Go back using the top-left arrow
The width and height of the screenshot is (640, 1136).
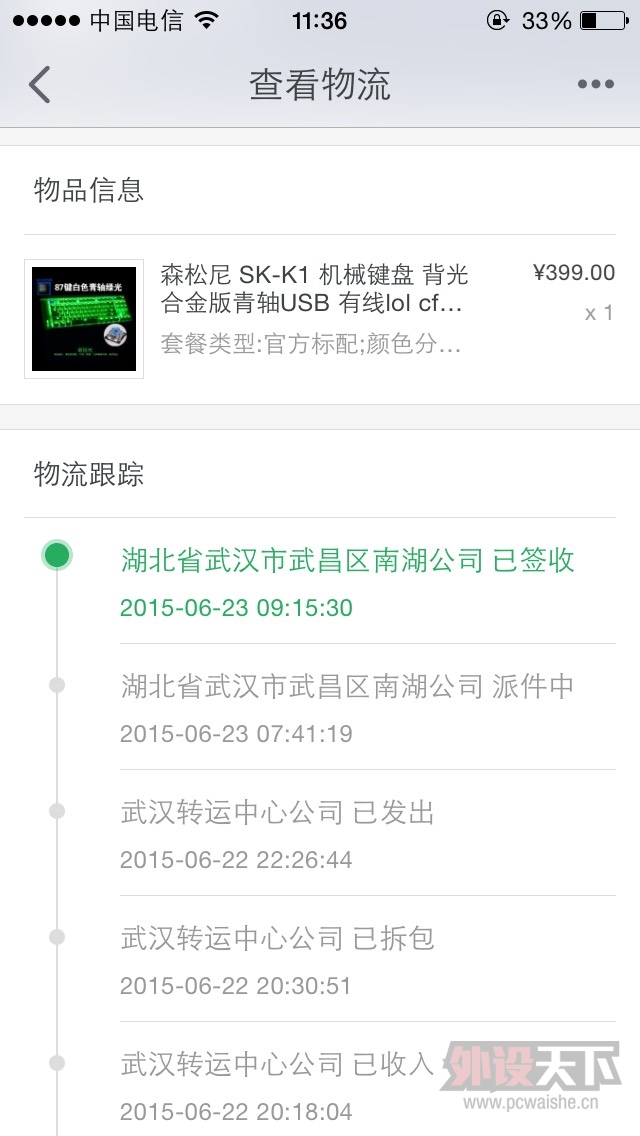coord(39,85)
